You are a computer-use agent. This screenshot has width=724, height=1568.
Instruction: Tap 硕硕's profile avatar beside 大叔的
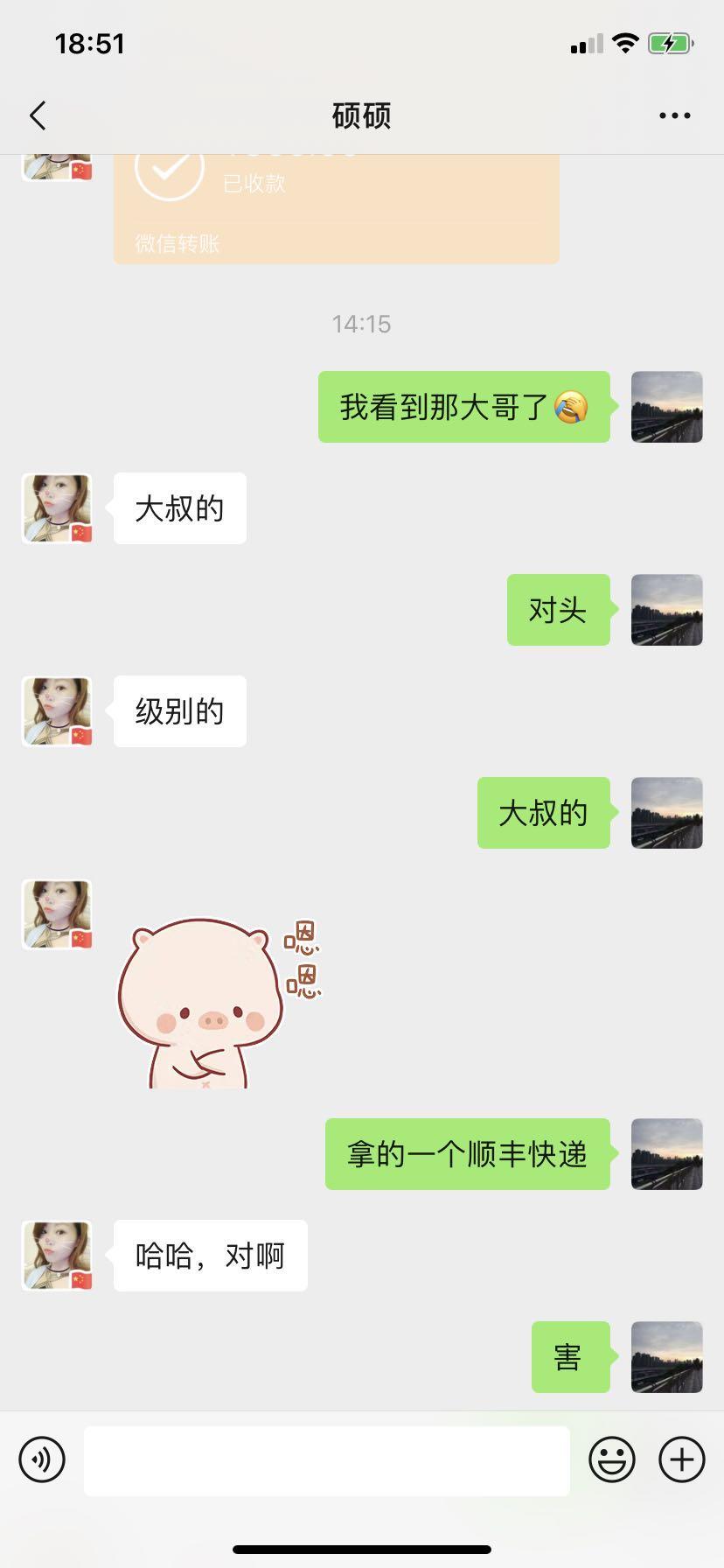(x=56, y=508)
